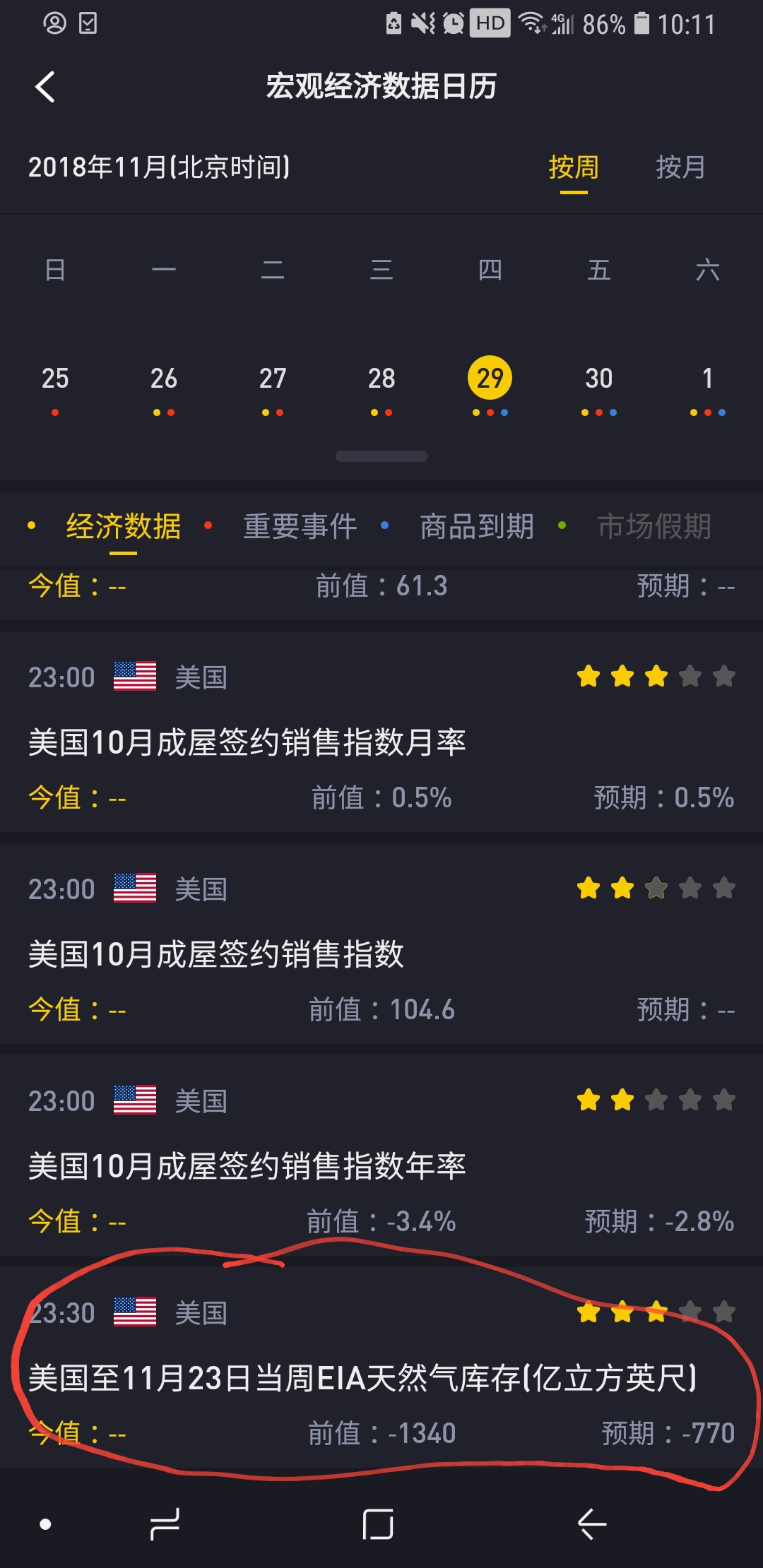The height and width of the screenshot is (1568, 763).
Task: Switch to the 商品到期 tab
Action: pyautogui.click(x=477, y=527)
